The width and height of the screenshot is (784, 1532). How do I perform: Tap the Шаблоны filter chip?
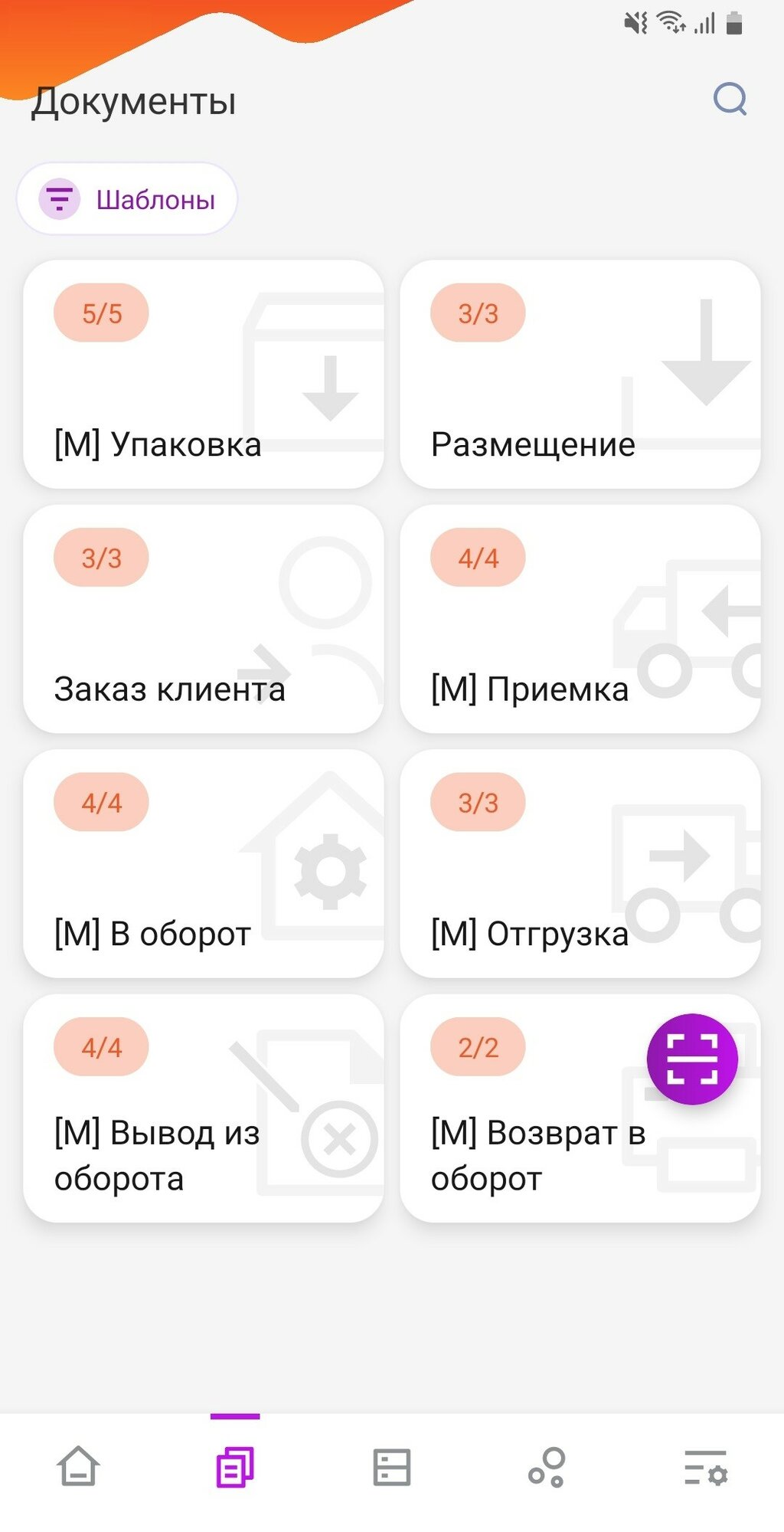(127, 199)
